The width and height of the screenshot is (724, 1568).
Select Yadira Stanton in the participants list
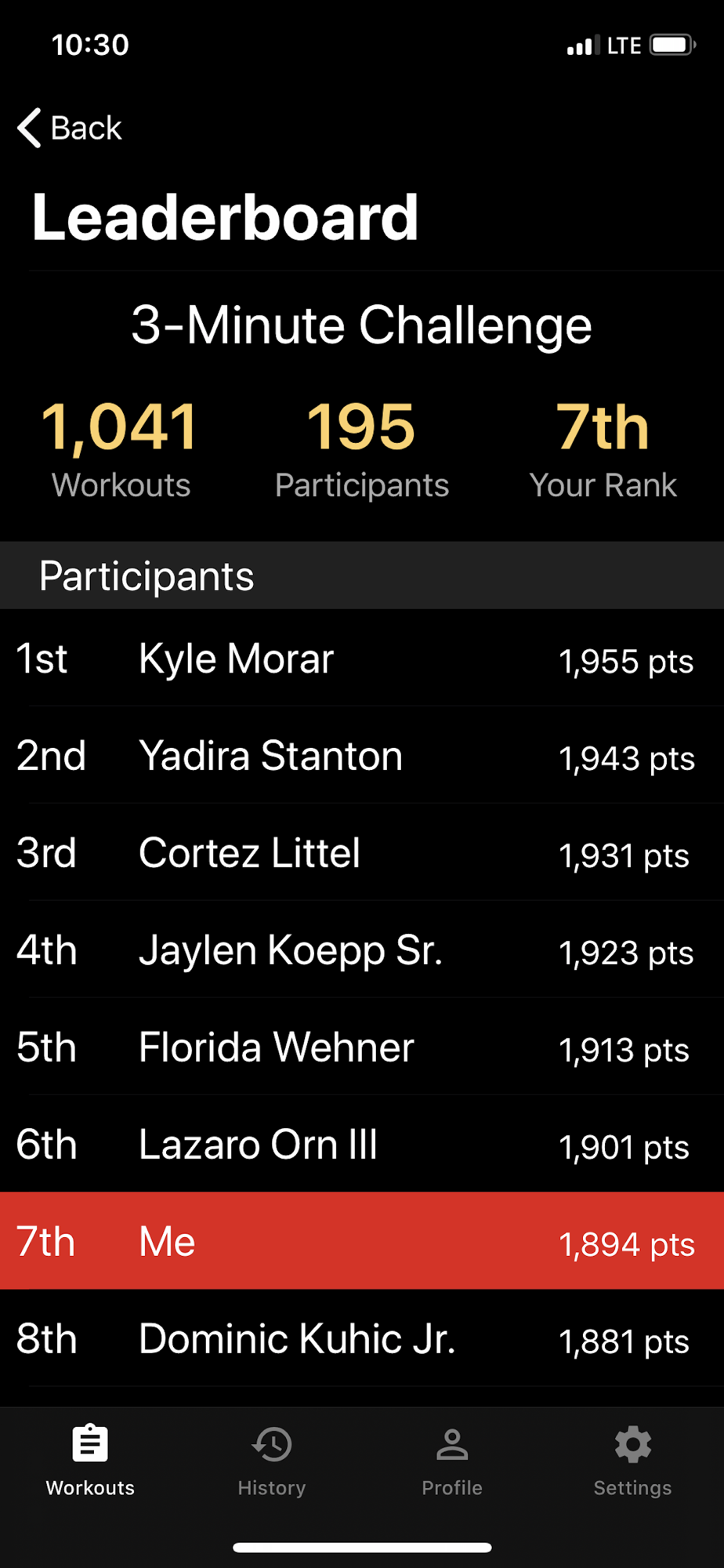(362, 756)
